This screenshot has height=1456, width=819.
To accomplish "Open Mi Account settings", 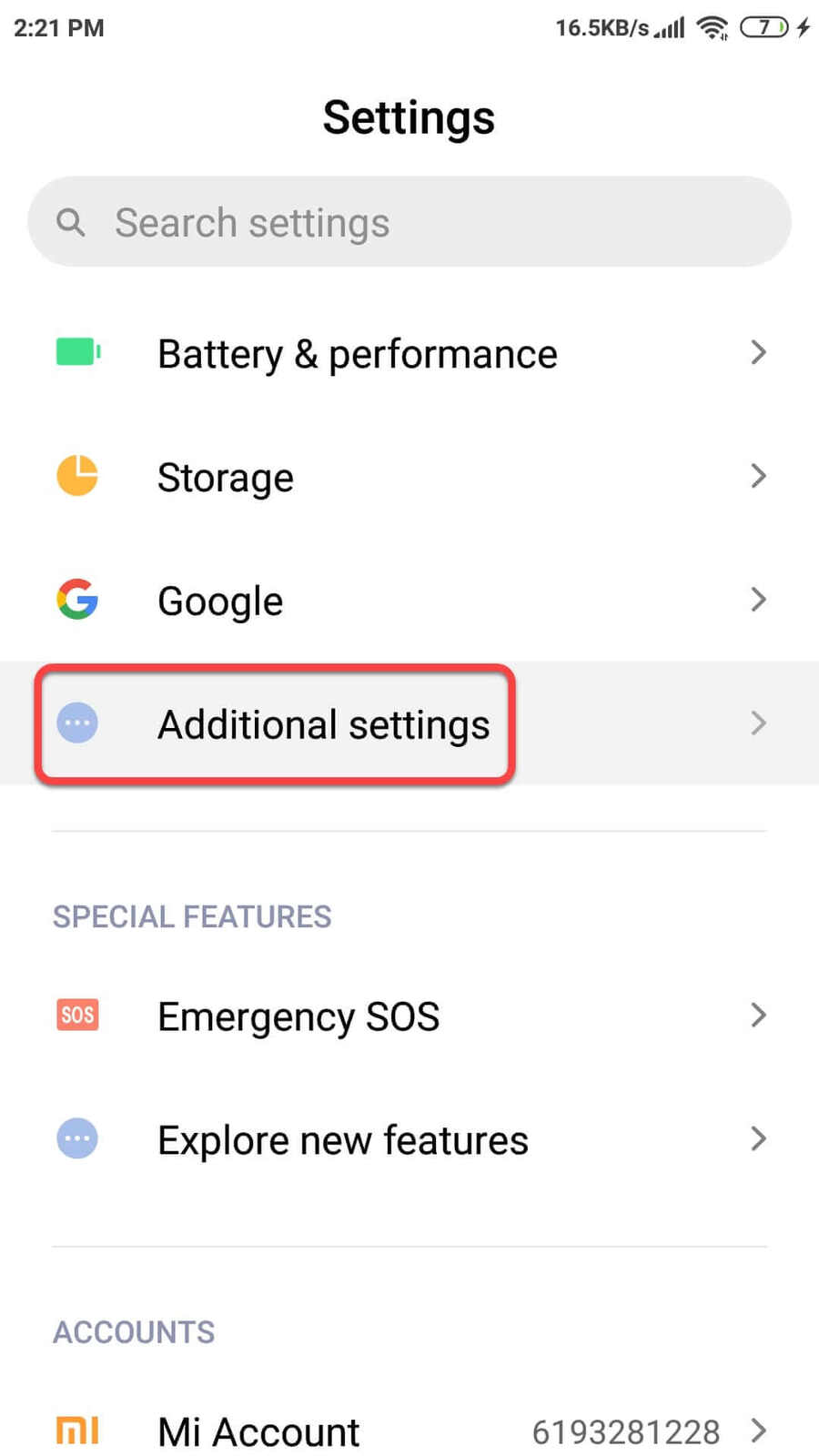I will tap(409, 1431).
